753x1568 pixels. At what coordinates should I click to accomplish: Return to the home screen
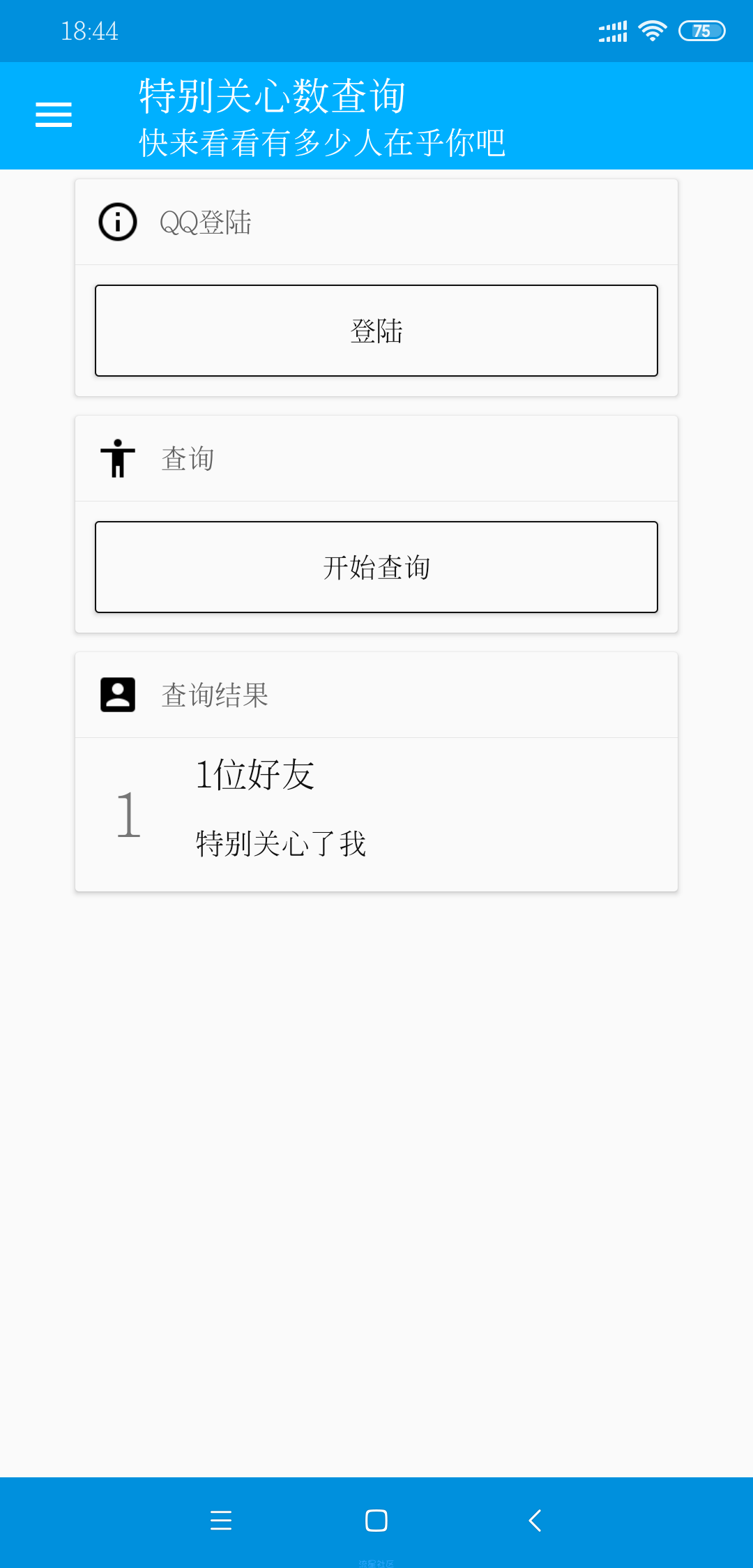(x=376, y=1521)
